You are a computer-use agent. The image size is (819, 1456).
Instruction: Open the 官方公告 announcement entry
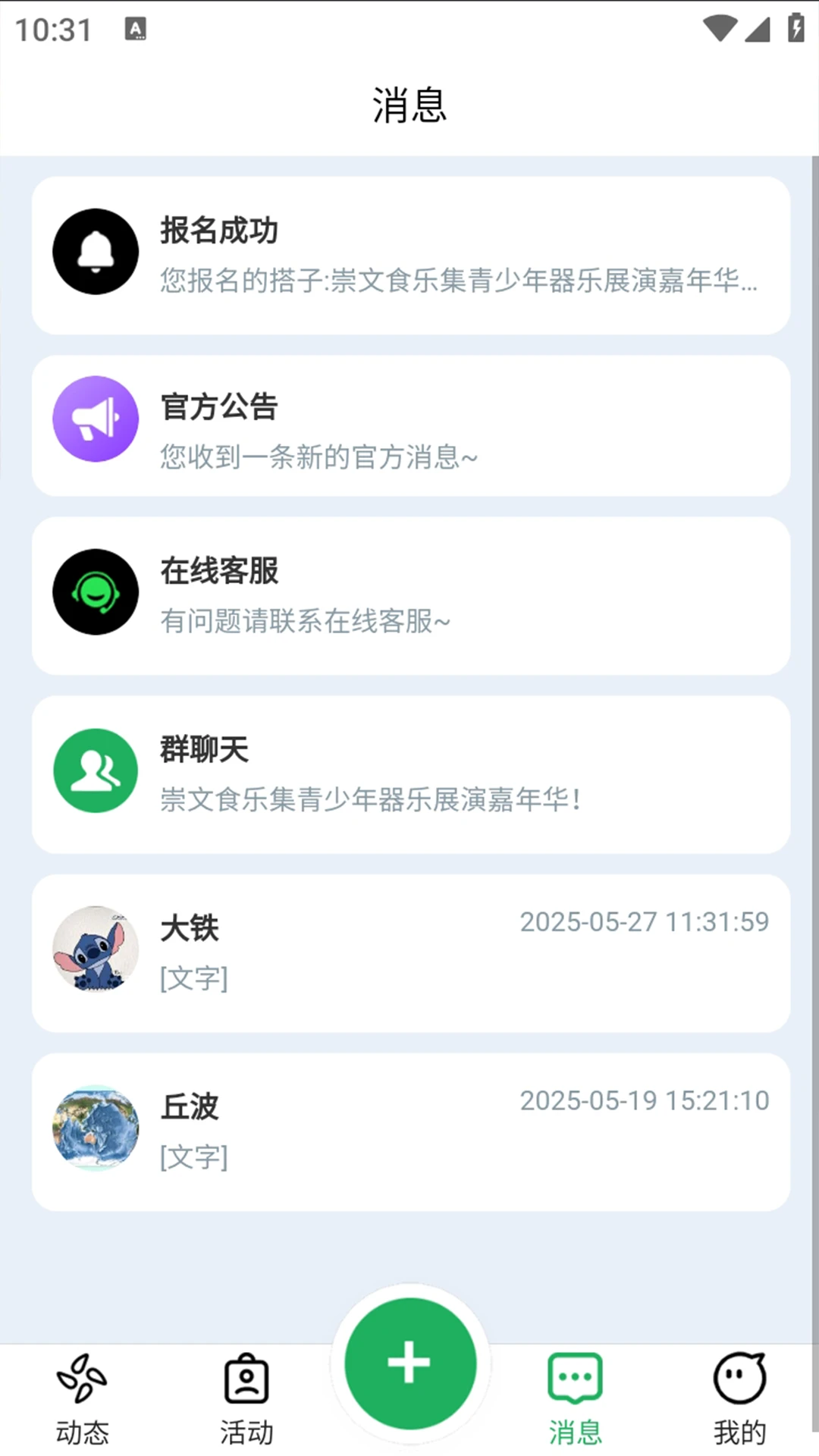point(409,425)
